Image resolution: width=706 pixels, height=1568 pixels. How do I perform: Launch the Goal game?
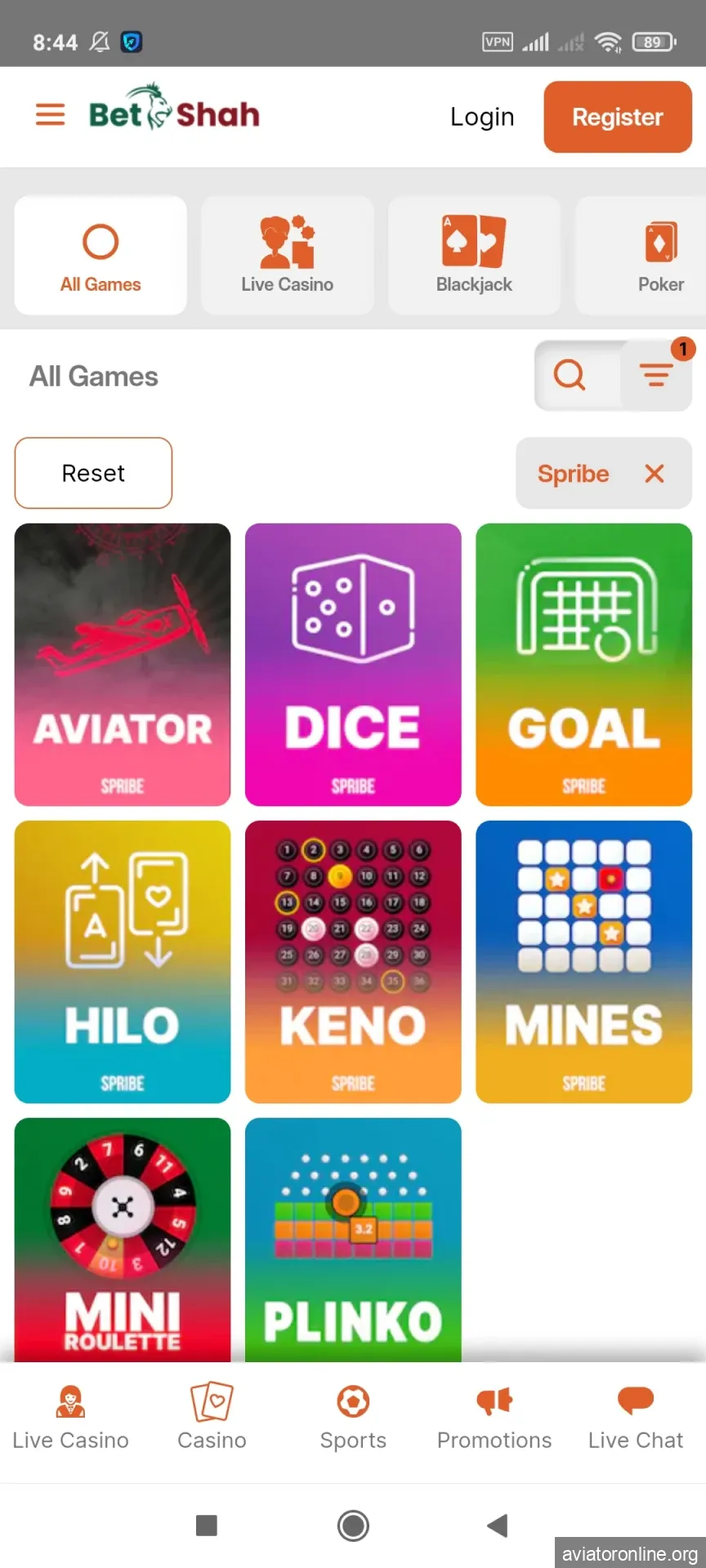[x=583, y=664]
